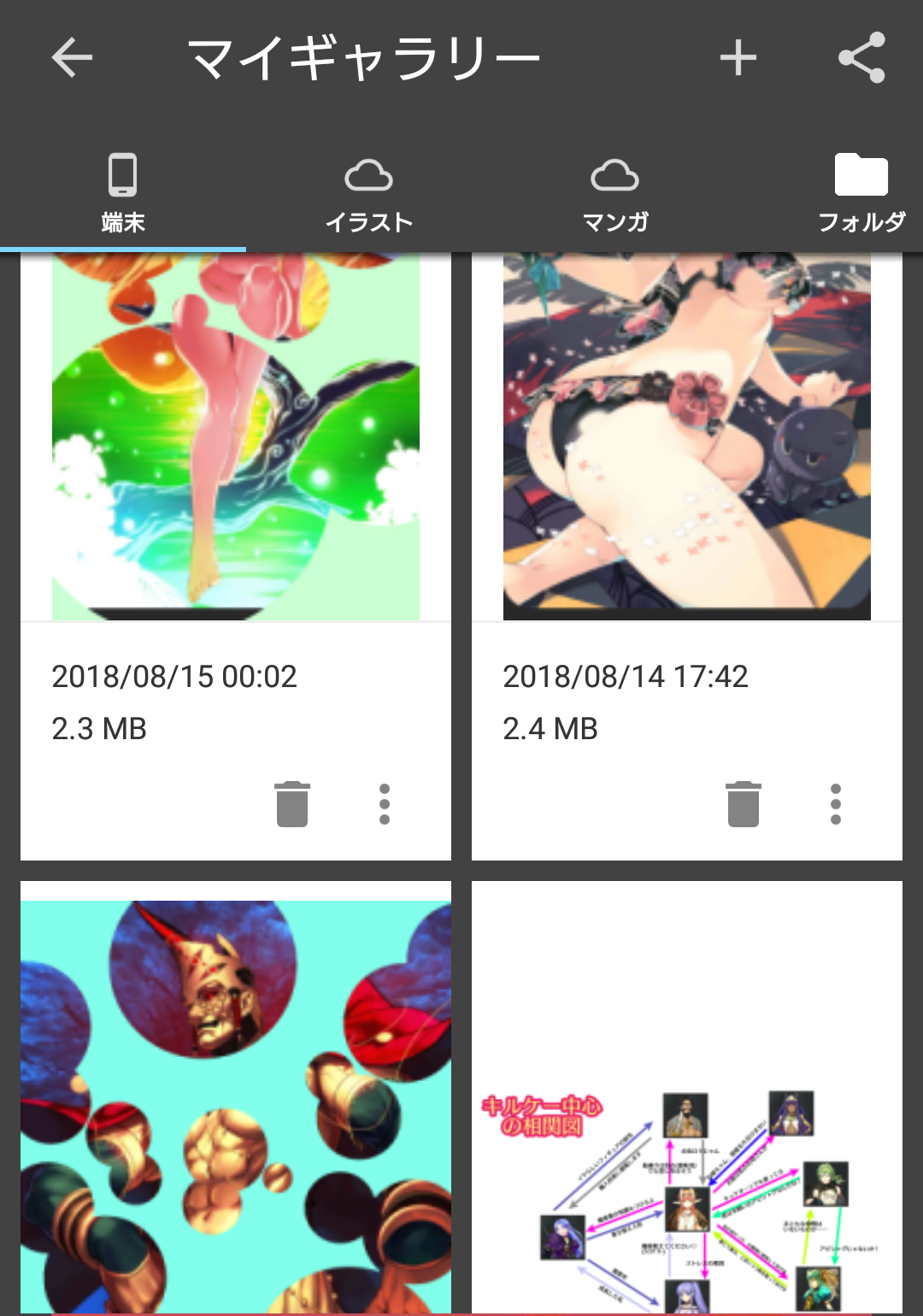Viewport: 923px width, 1316px height.
Task: Add a new artwork with plus icon
Action: 738,58
